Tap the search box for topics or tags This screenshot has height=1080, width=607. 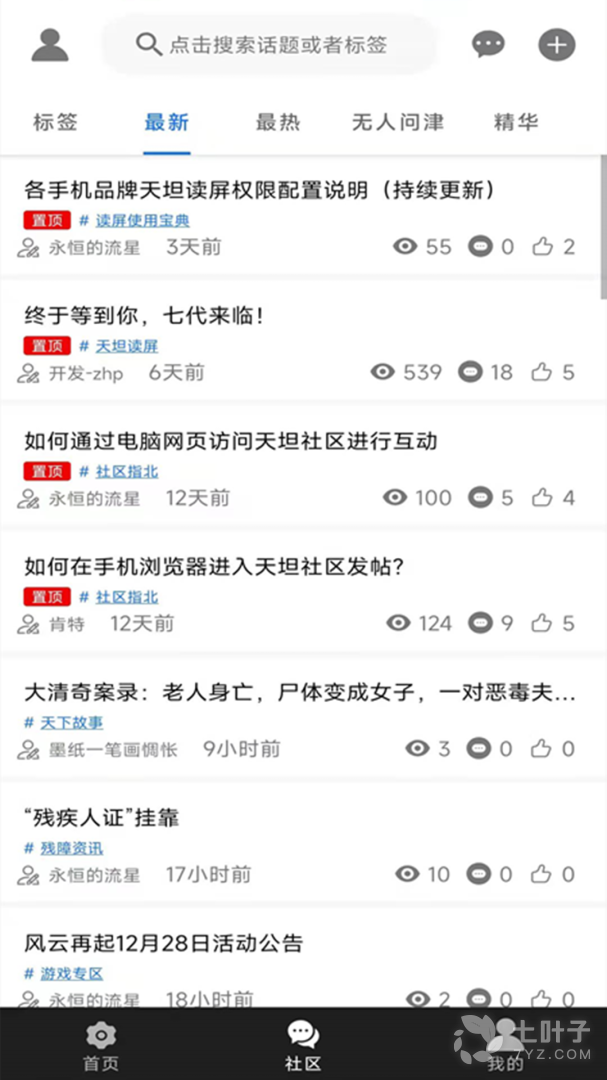(x=270, y=44)
